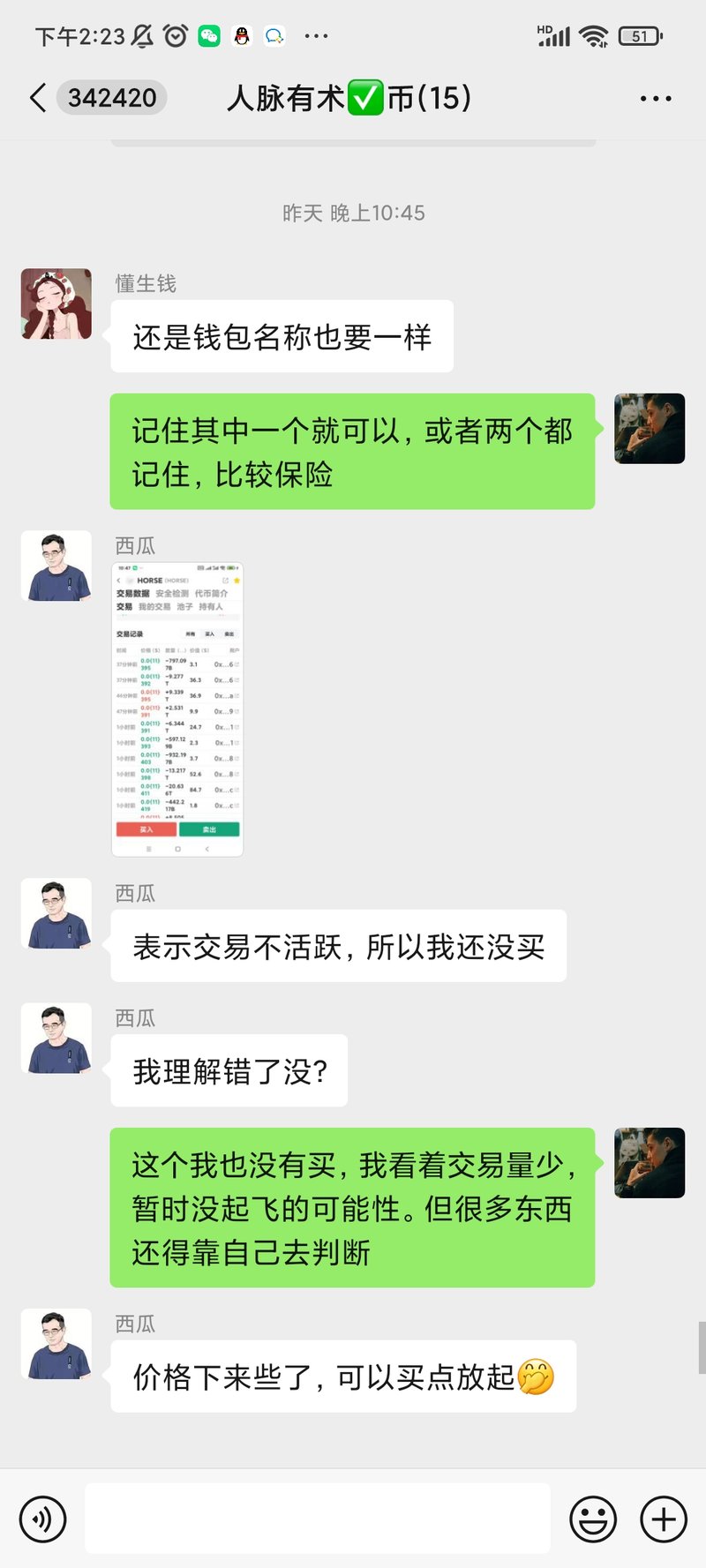Tap 懂生钱's profile avatar
The width and height of the screenshot is (706, 1568).
click(x=56, y=304)
